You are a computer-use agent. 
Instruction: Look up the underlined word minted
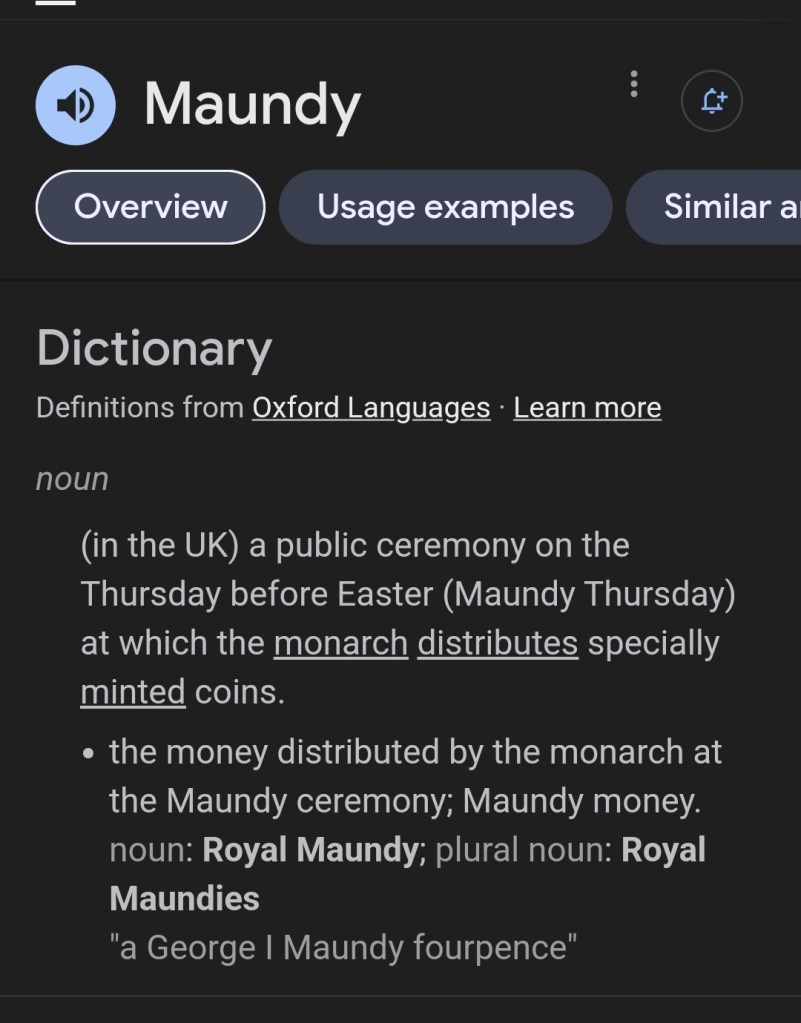point(133,692)
